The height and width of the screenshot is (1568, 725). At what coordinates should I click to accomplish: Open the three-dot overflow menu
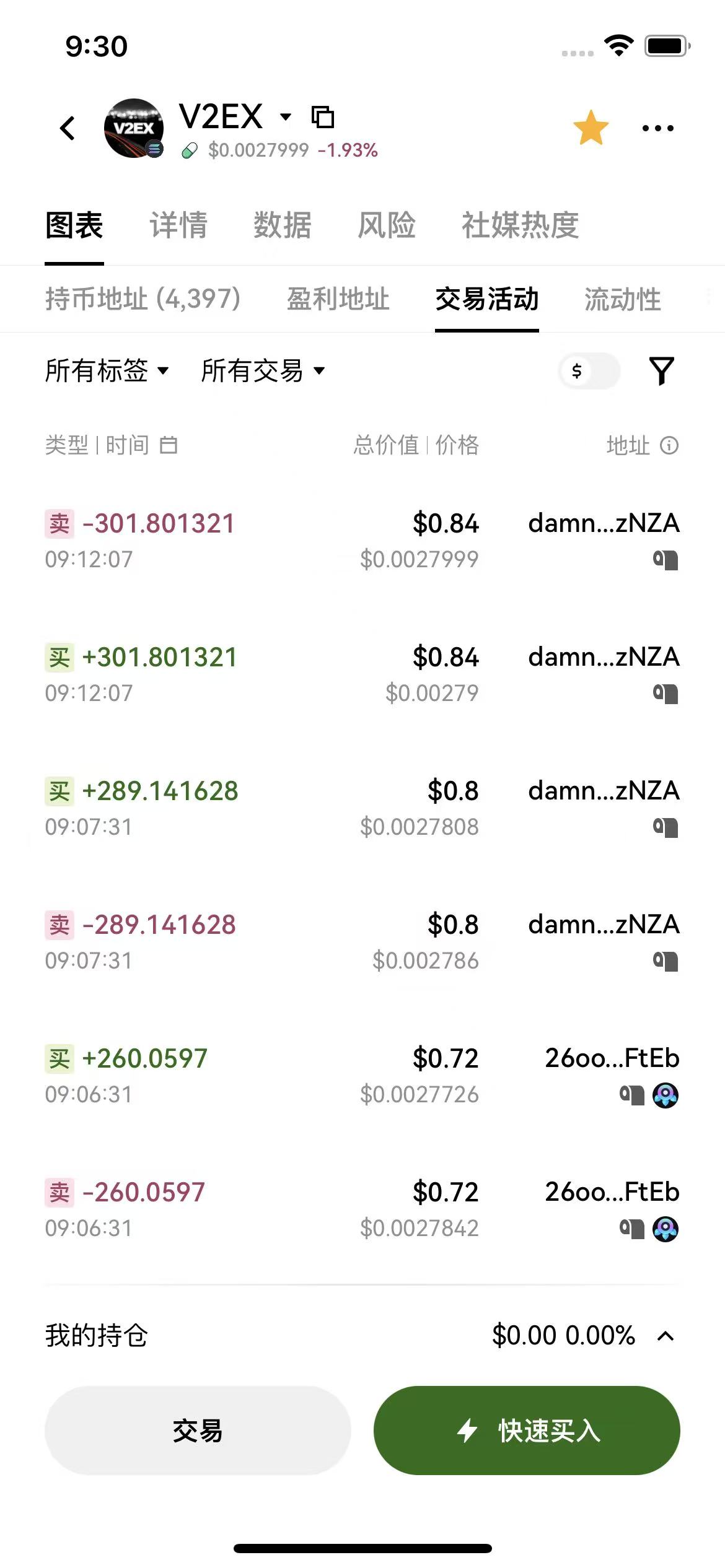coord(657,128)
